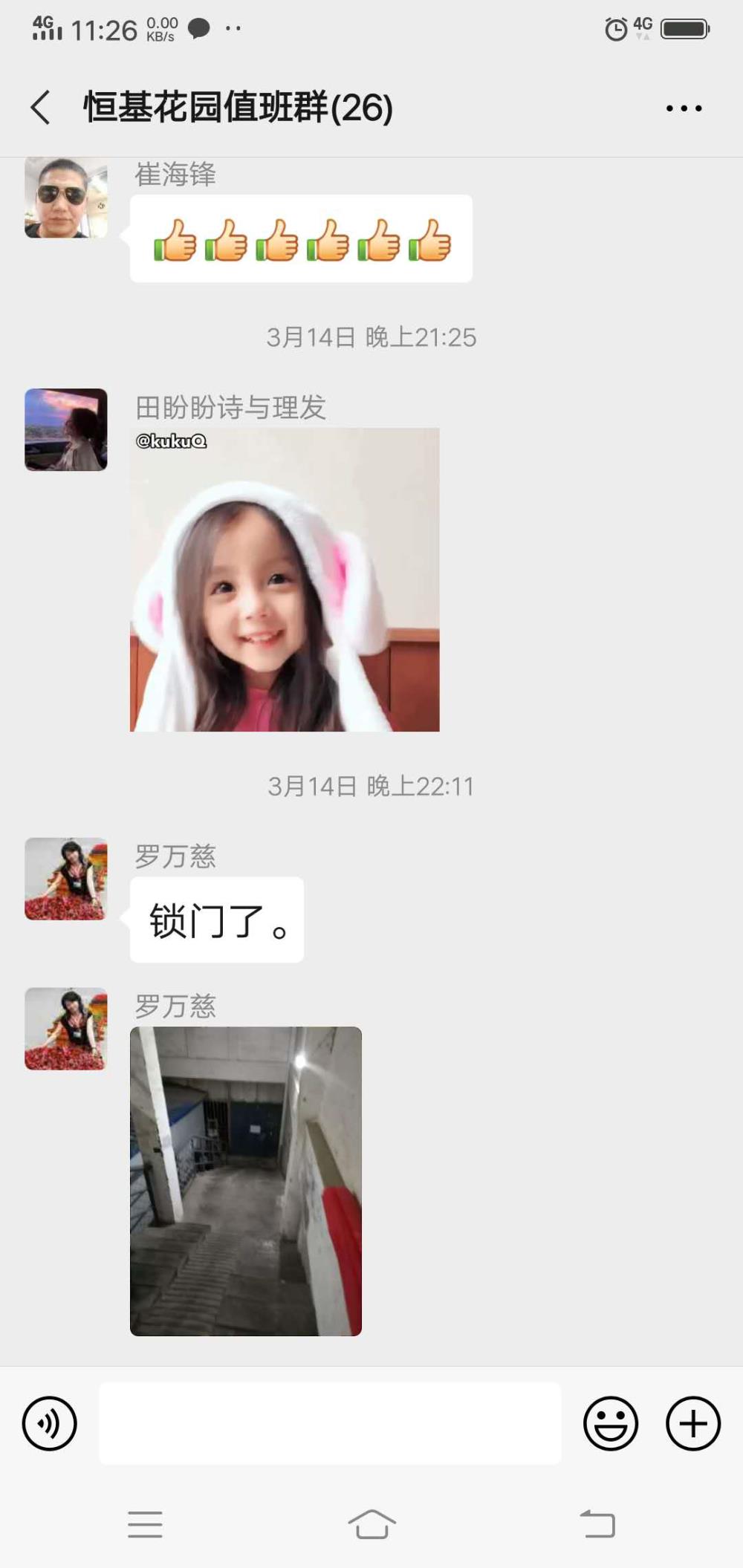Go back from the group chat
Screen dimensions: 743x1568
click(x=41, y=108)
